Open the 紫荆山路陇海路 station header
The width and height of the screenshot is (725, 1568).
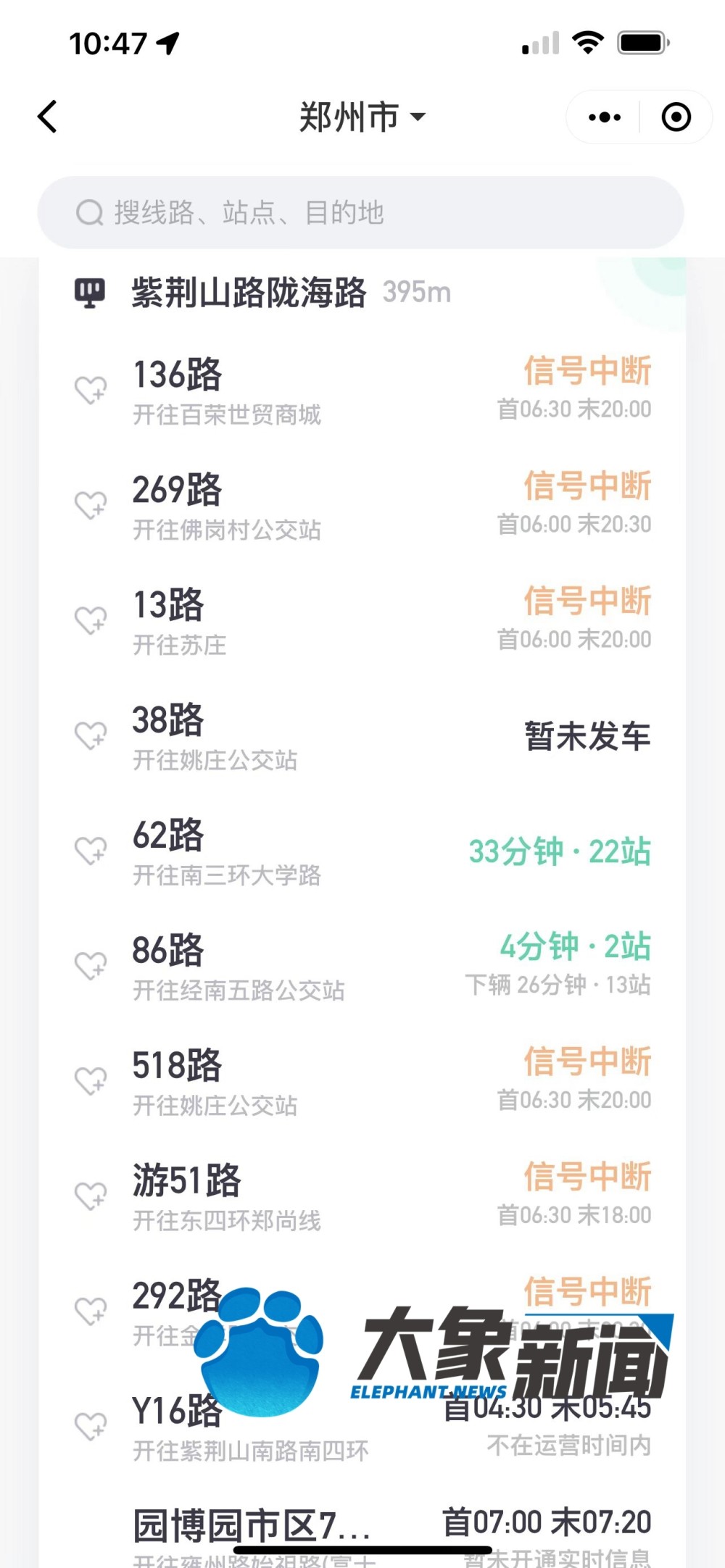click(249, 293)
